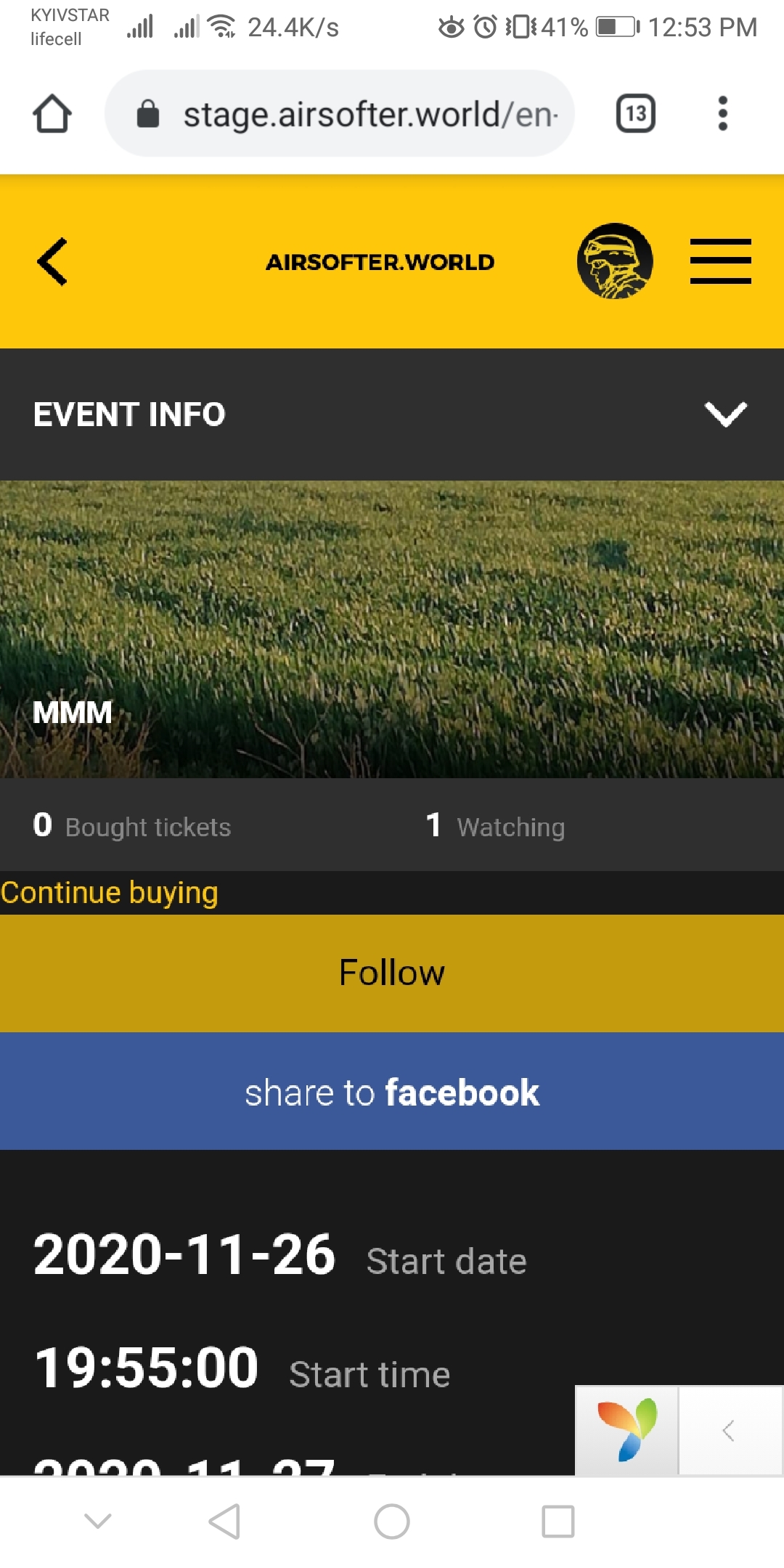Open the soldier profile avatar

[x=615, y=261]
